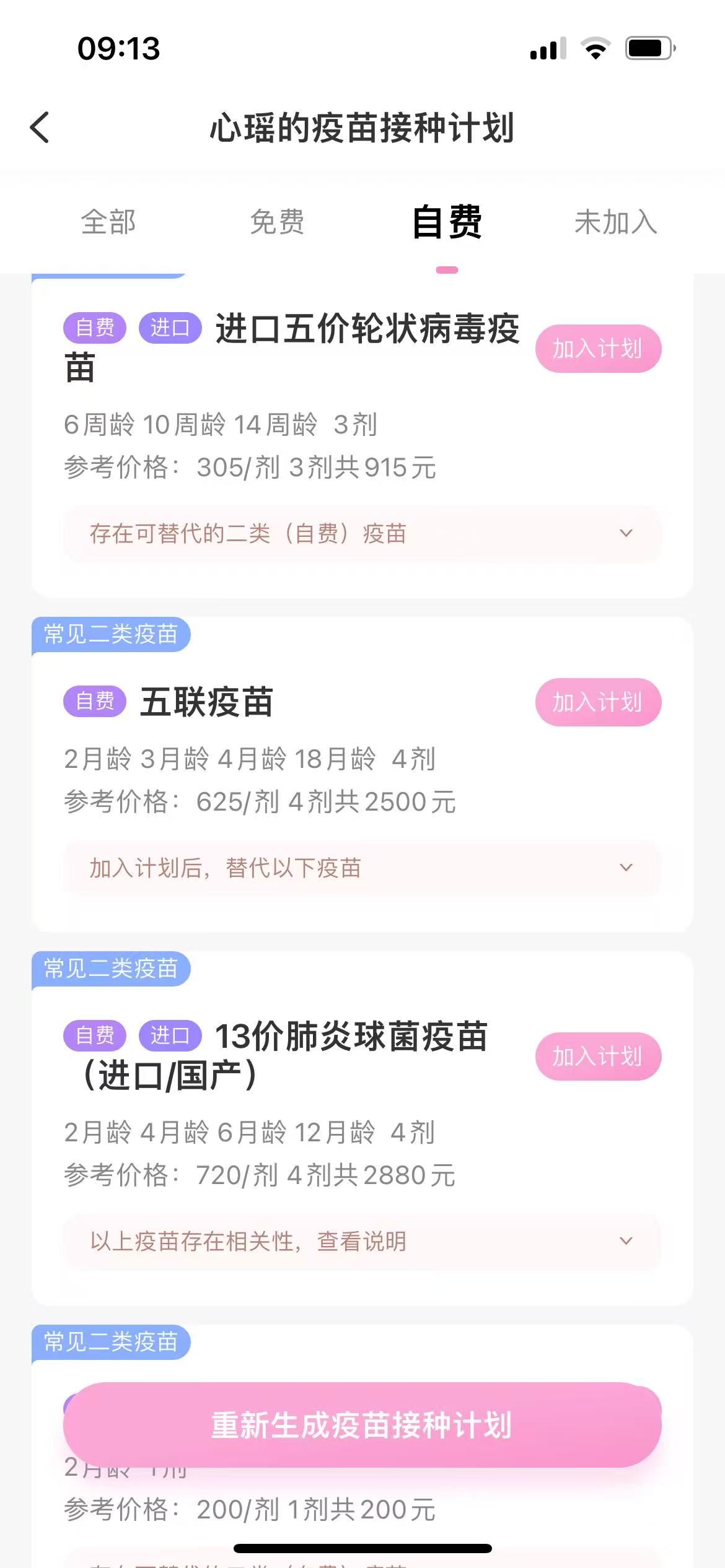725x1568 pixels.
Task: Switch to the 免费 tab
Action: tap(277, 222)
